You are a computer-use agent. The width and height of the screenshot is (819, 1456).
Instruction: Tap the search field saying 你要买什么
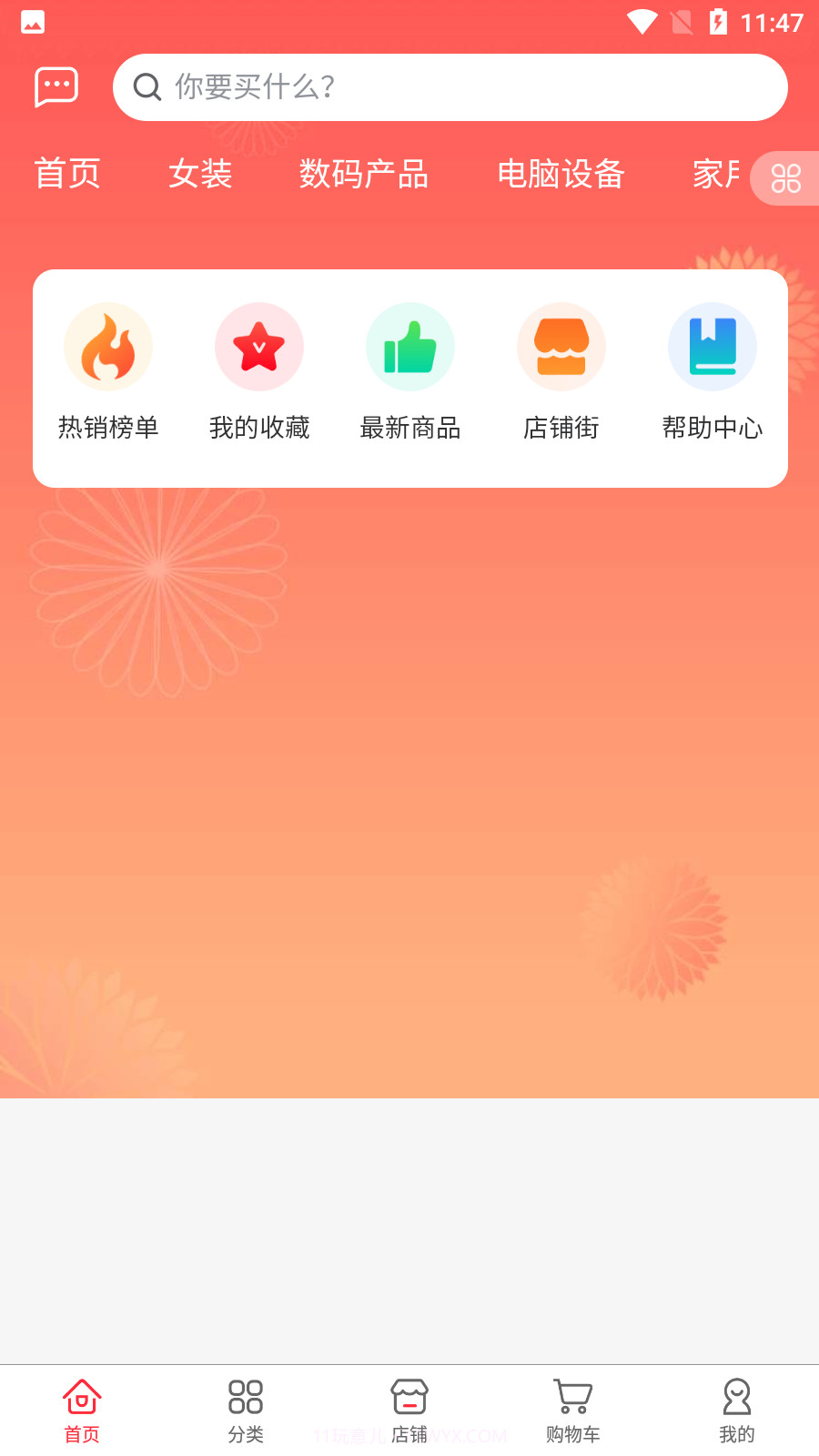pos(450,87)
